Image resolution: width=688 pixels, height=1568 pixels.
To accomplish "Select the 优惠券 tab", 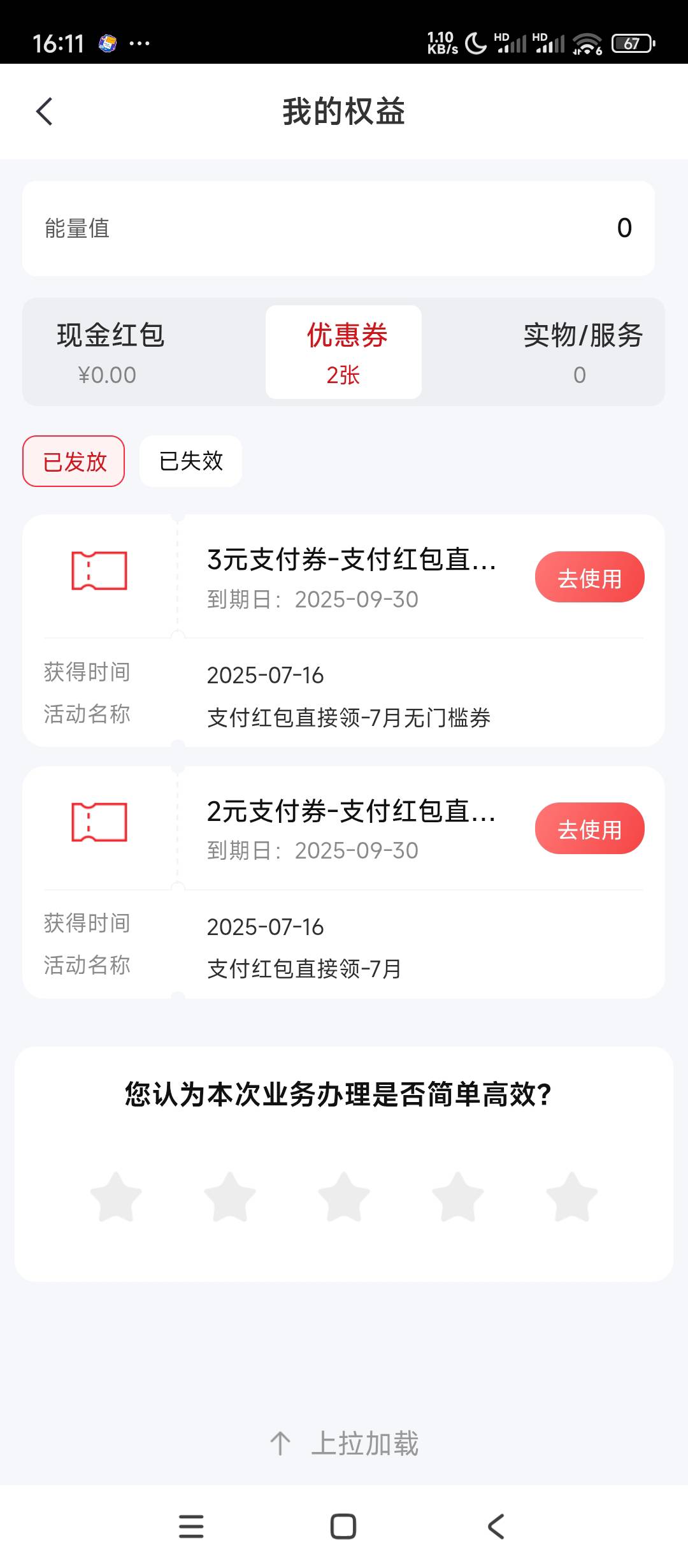I will (x=344, y=352).
